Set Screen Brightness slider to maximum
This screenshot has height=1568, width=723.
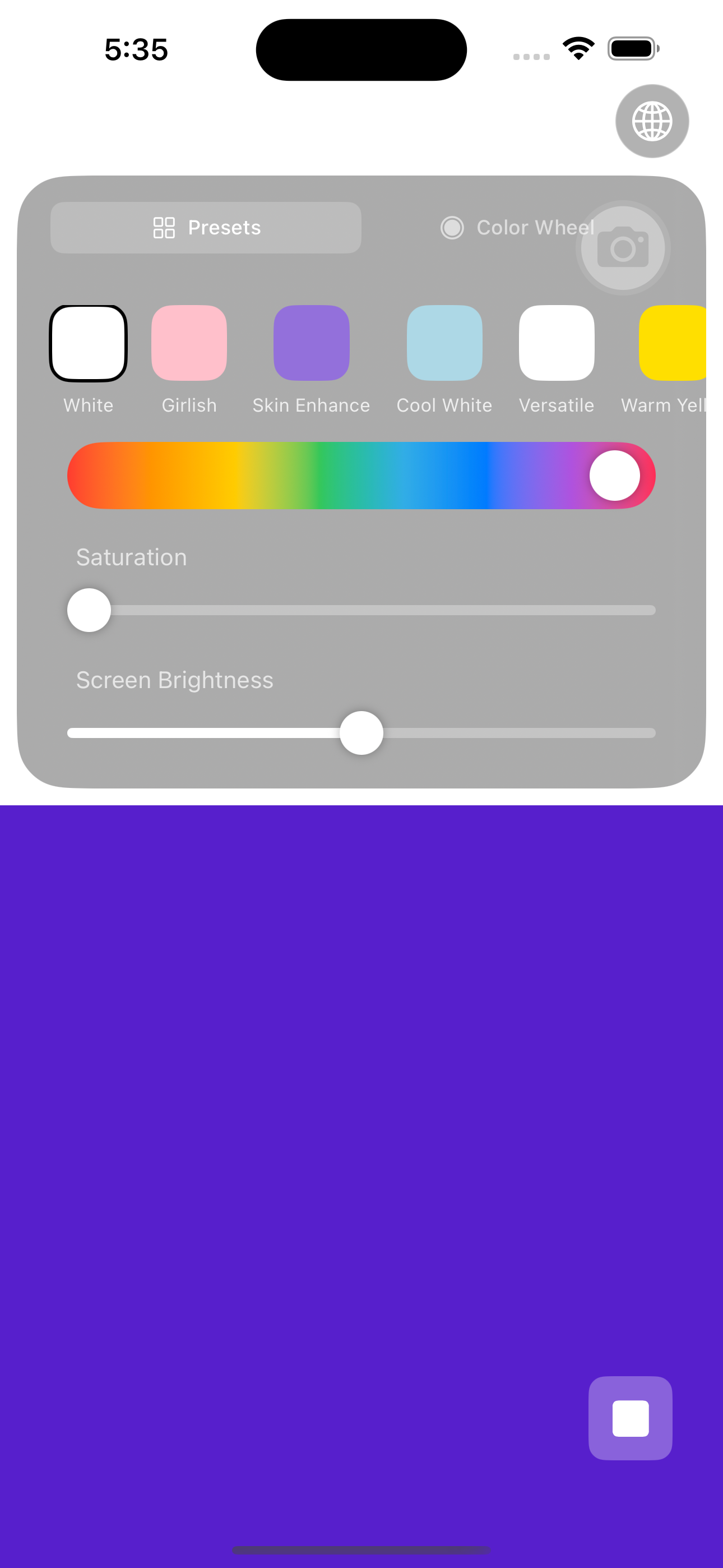[x=652, y=733]
